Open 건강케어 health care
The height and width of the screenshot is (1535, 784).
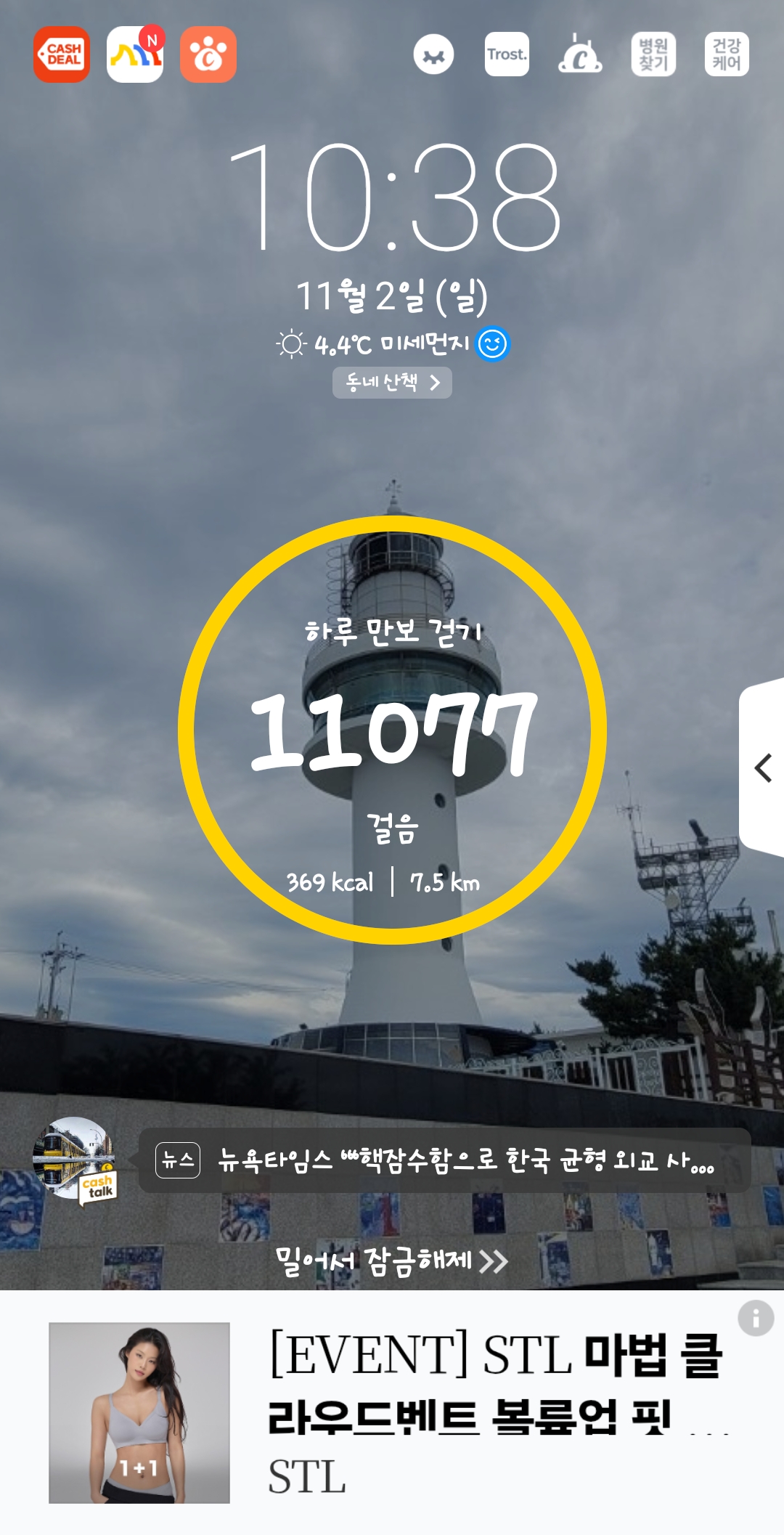coord(727,54)
